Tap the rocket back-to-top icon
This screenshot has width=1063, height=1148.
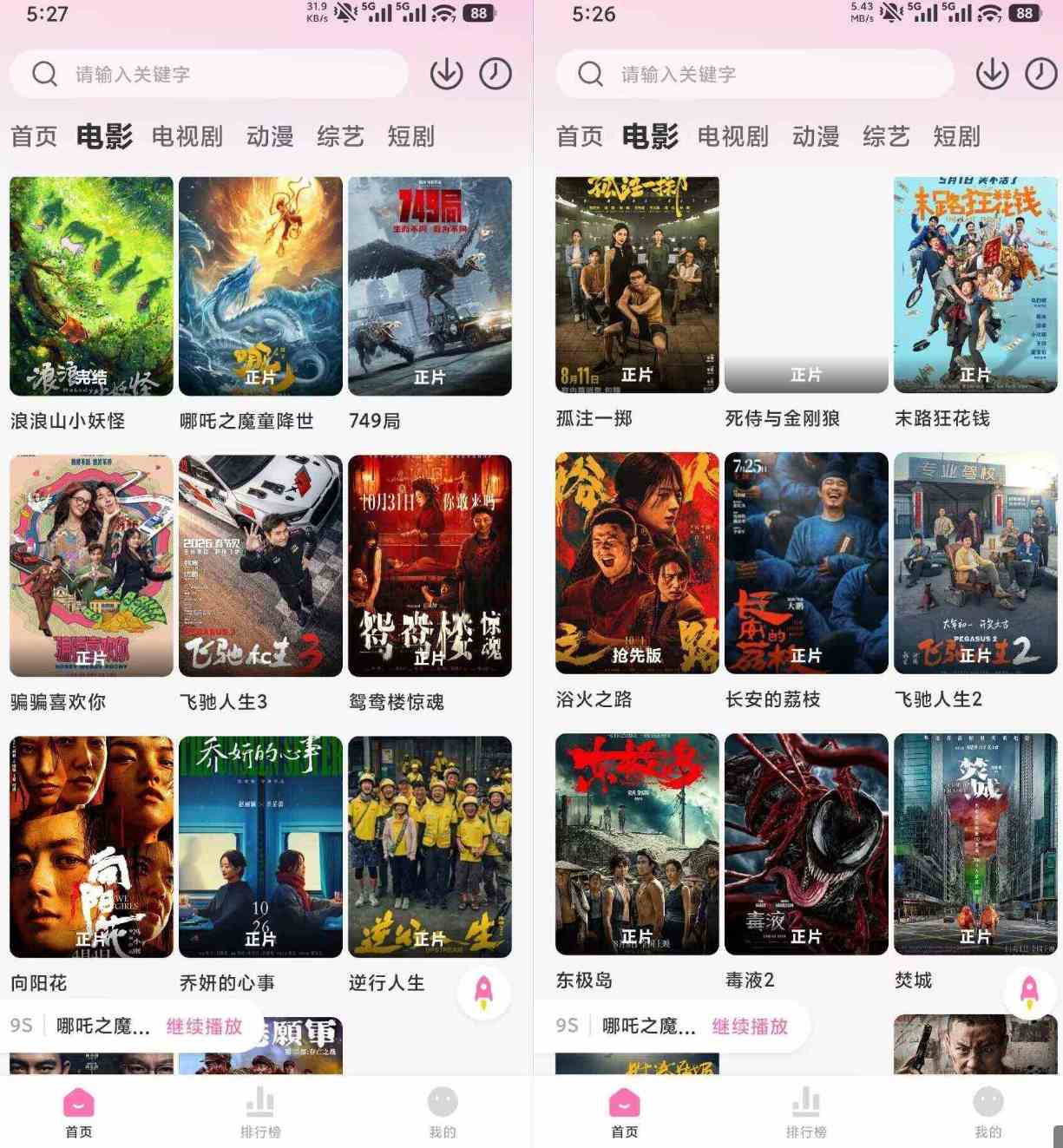(483, 994)
